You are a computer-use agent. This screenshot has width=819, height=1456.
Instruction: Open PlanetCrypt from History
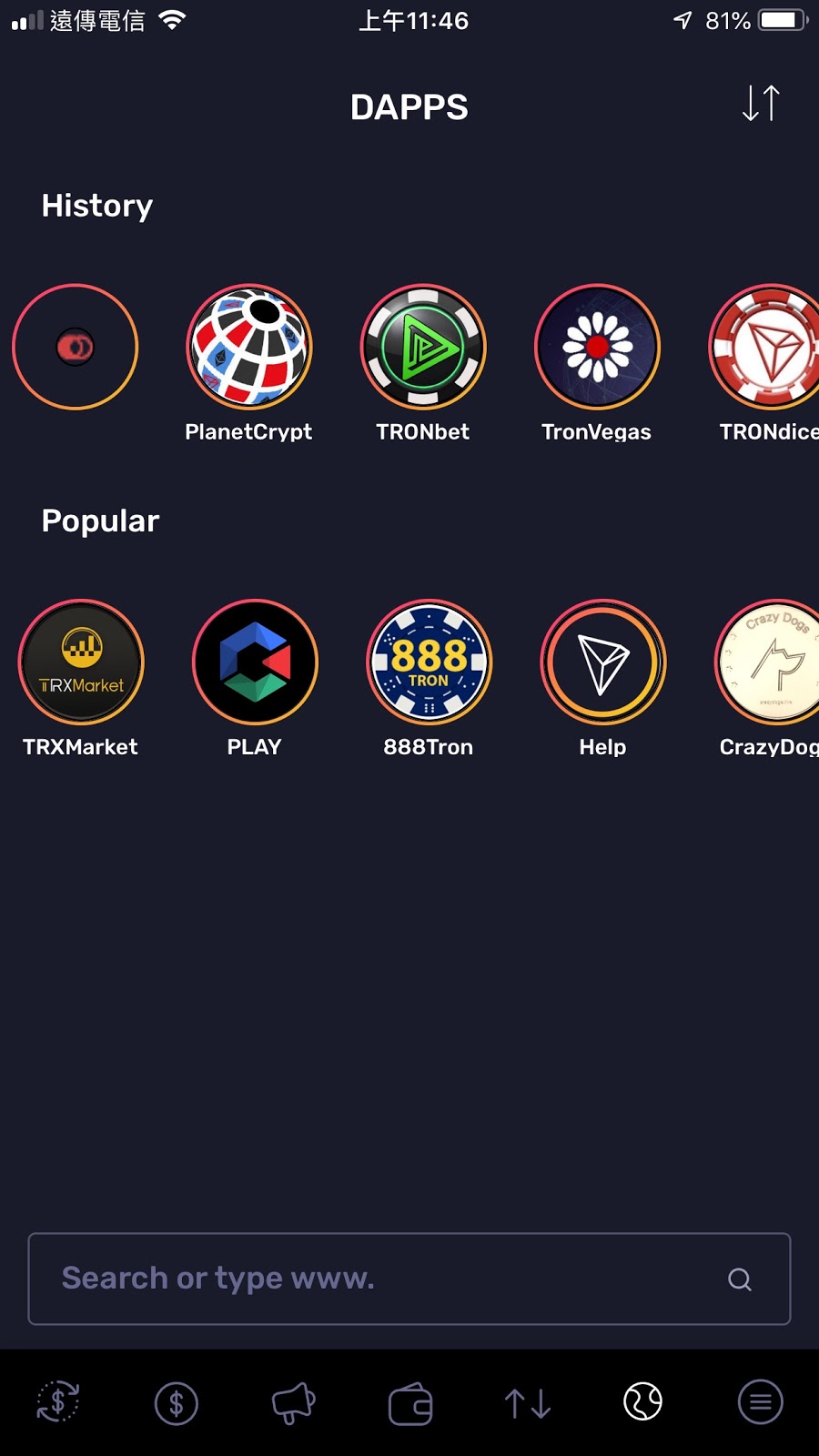pyautogui.click(x=249, y=347)
